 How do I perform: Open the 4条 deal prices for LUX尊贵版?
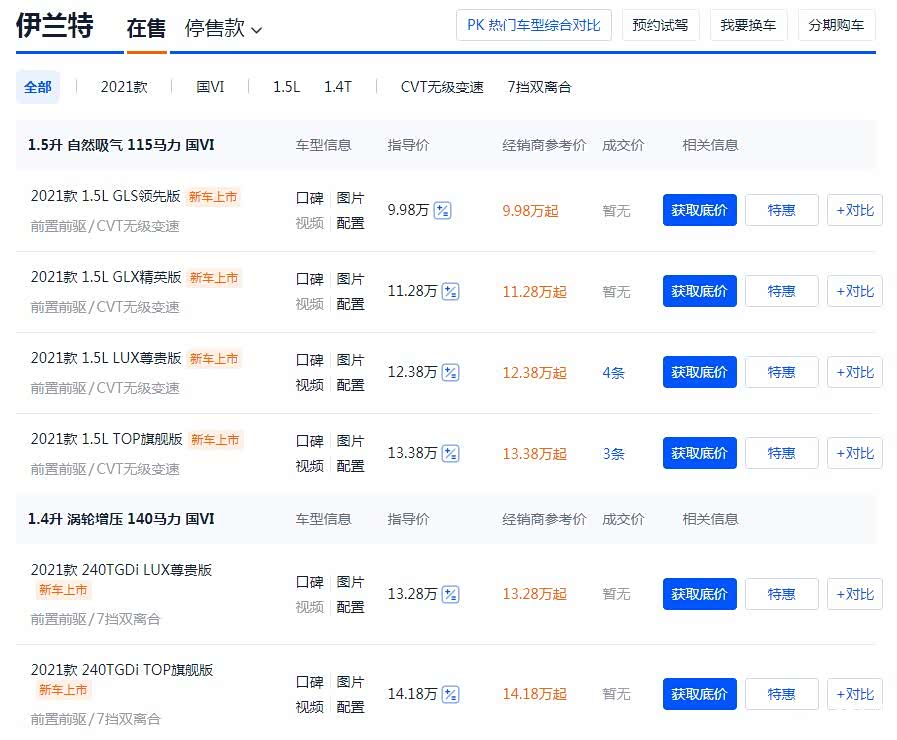[x=613, y=373]
